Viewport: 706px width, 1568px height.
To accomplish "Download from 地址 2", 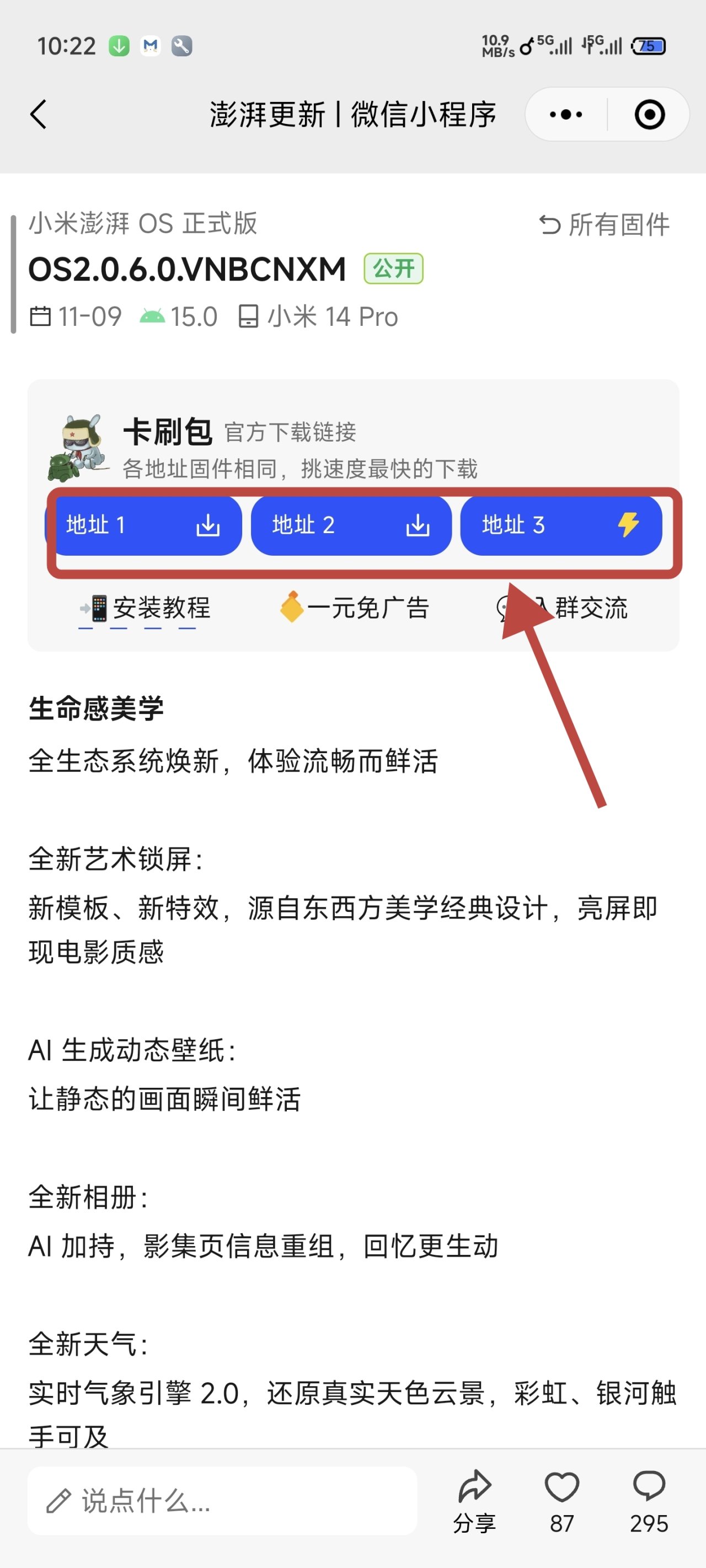I will click(351, 525).
